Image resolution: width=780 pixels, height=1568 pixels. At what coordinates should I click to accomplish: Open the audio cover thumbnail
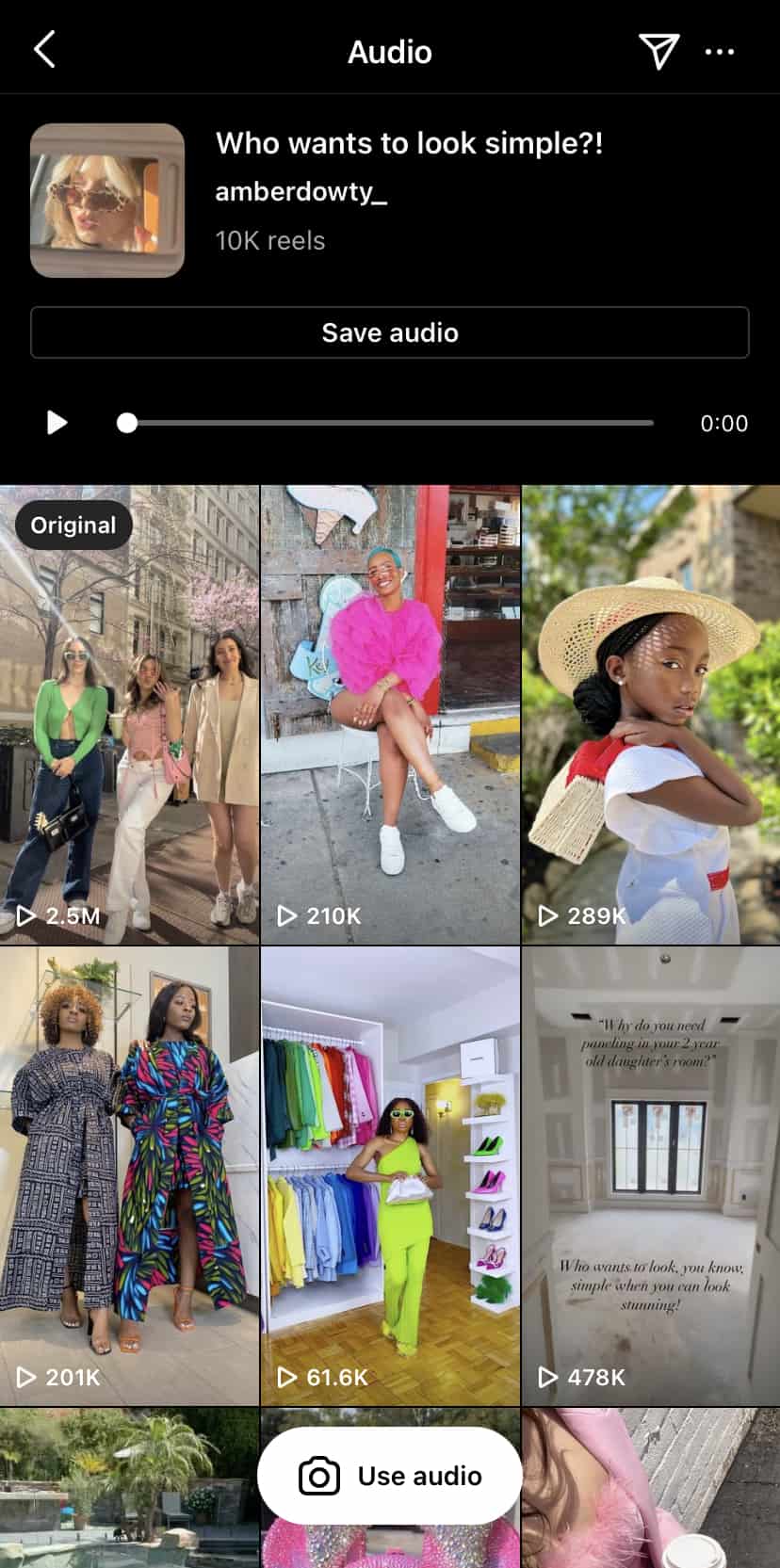tap(107, 201)
